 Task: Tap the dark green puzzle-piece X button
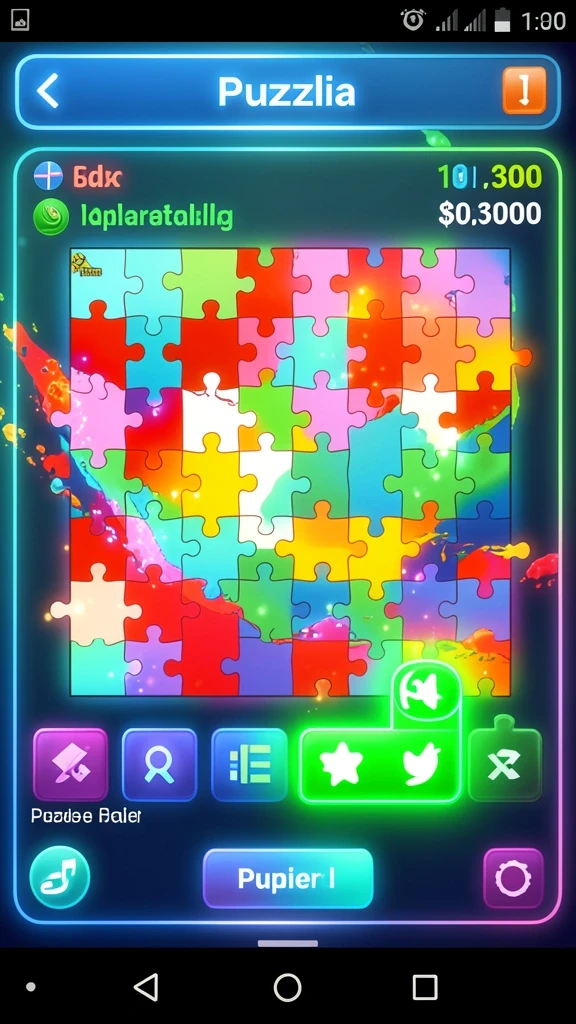[x=505, y=763]
